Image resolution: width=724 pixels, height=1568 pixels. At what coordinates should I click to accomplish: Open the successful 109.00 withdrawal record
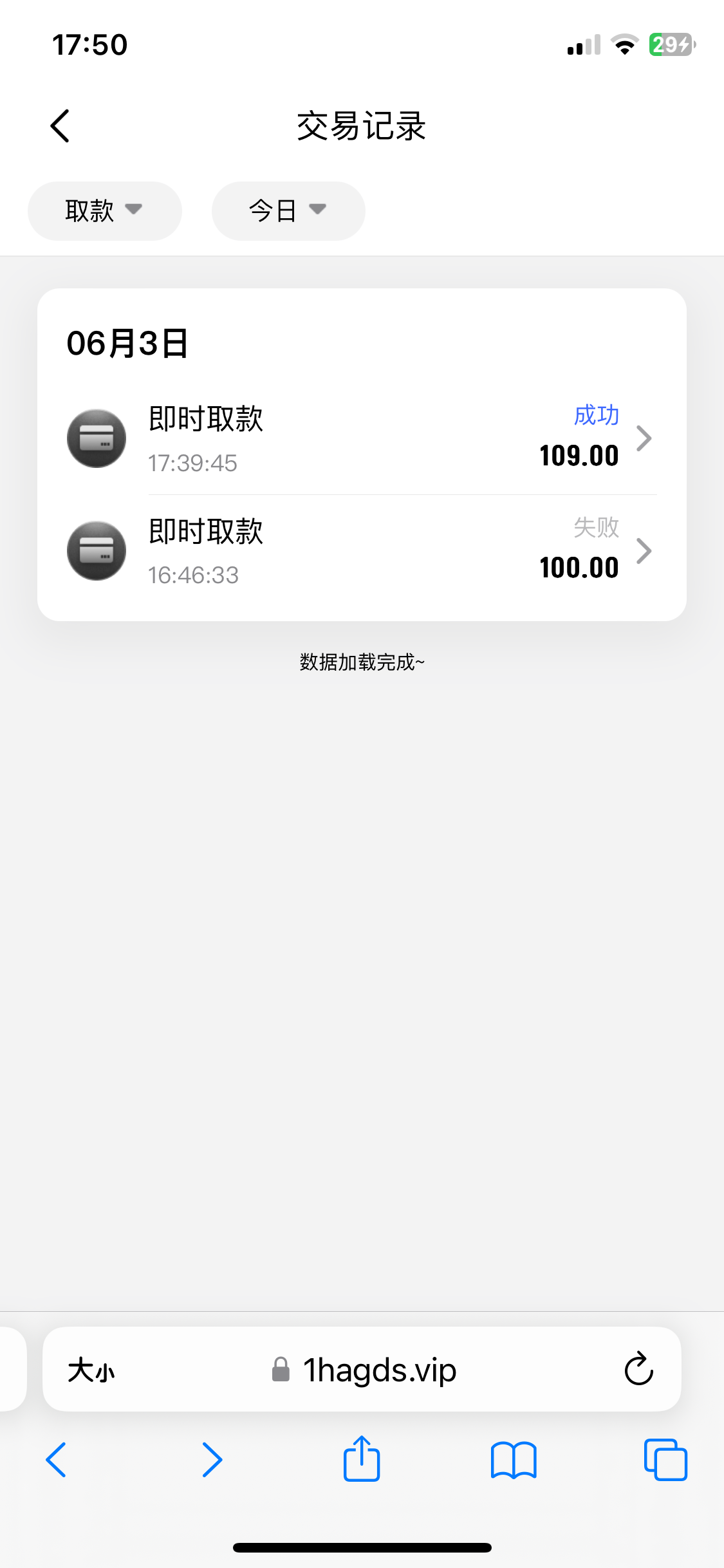362,438
